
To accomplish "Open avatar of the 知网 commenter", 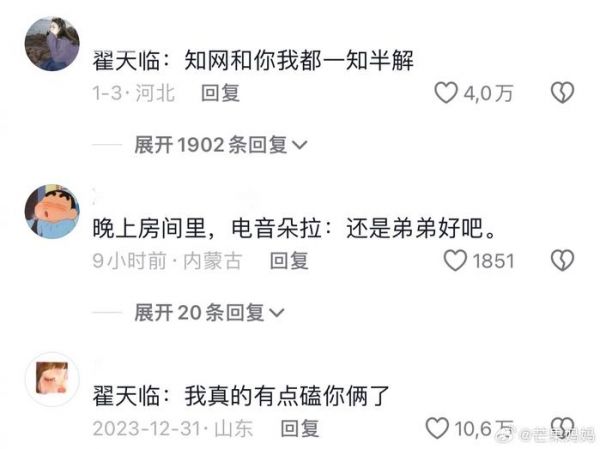I will pyautogui.click(x=52, y=44).
